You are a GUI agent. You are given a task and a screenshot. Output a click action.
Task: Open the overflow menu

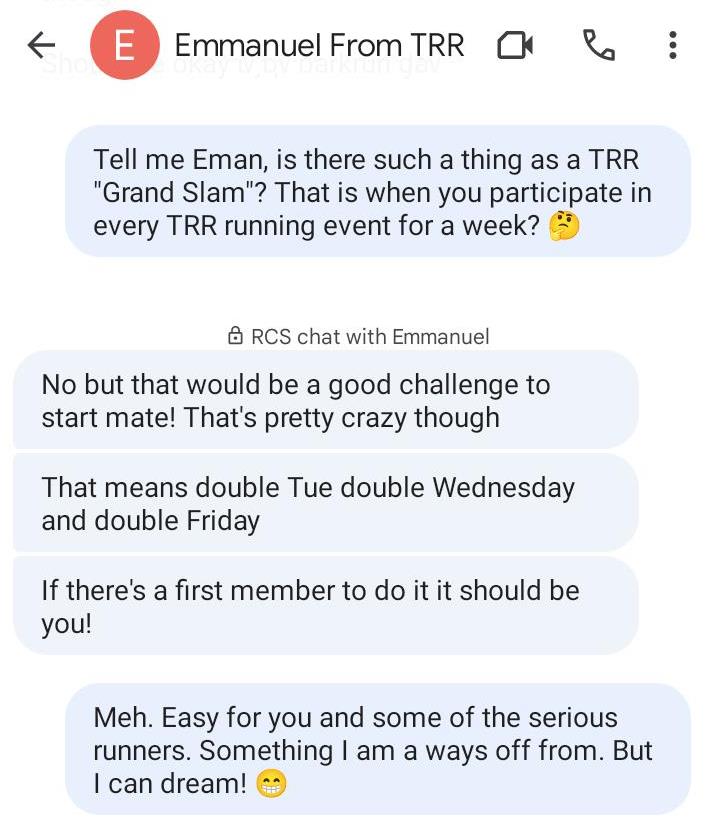click(672, 45)
